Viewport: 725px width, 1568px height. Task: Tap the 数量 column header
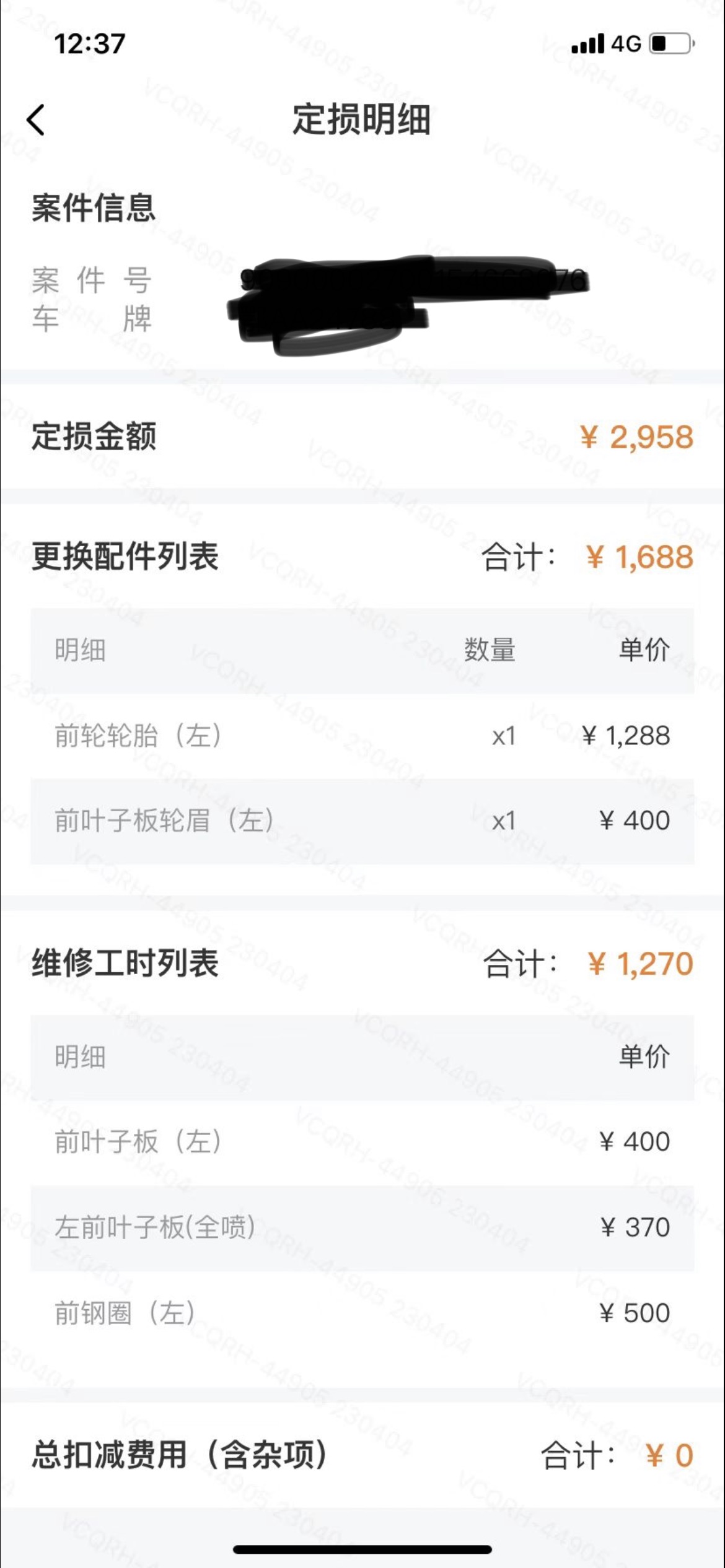(488, 650)
